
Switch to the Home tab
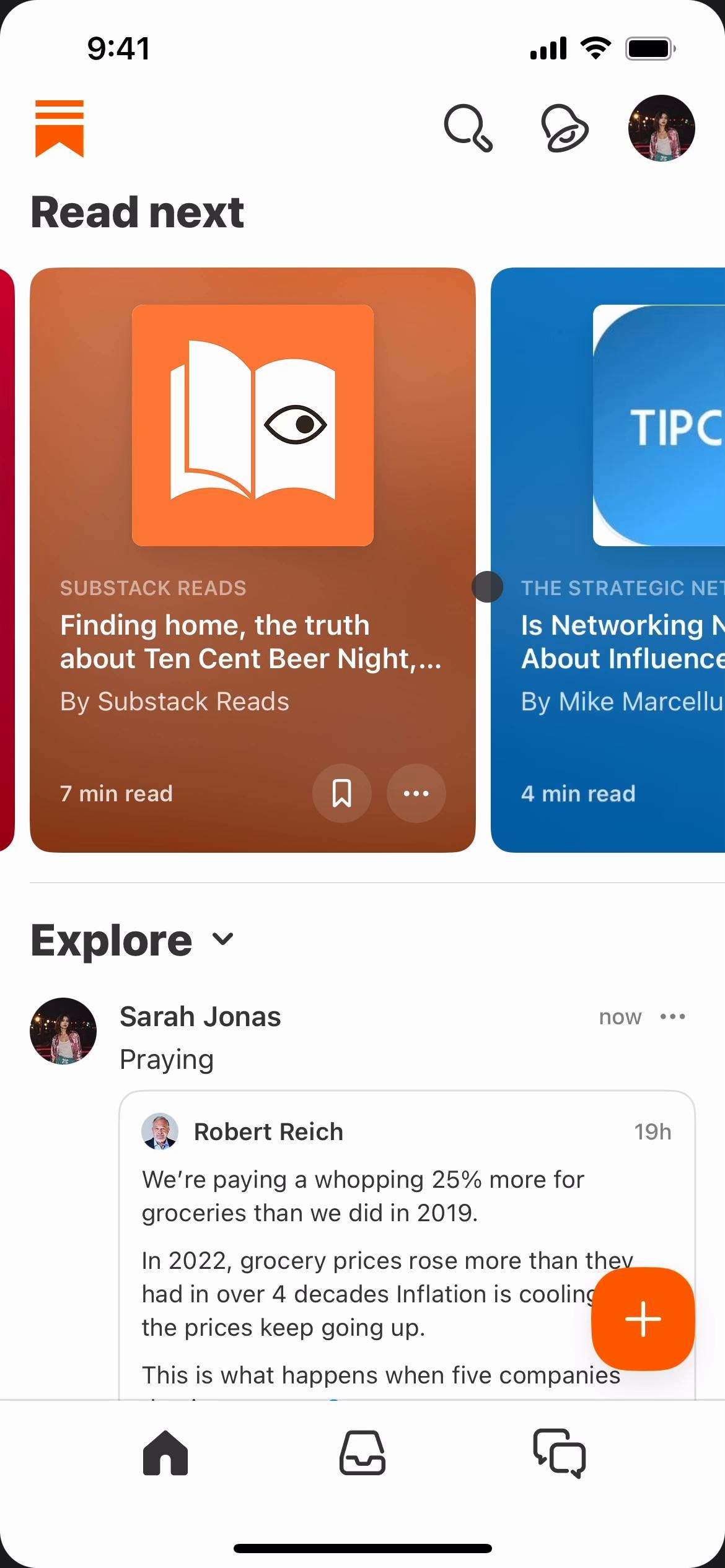(x=165, y=1453)
